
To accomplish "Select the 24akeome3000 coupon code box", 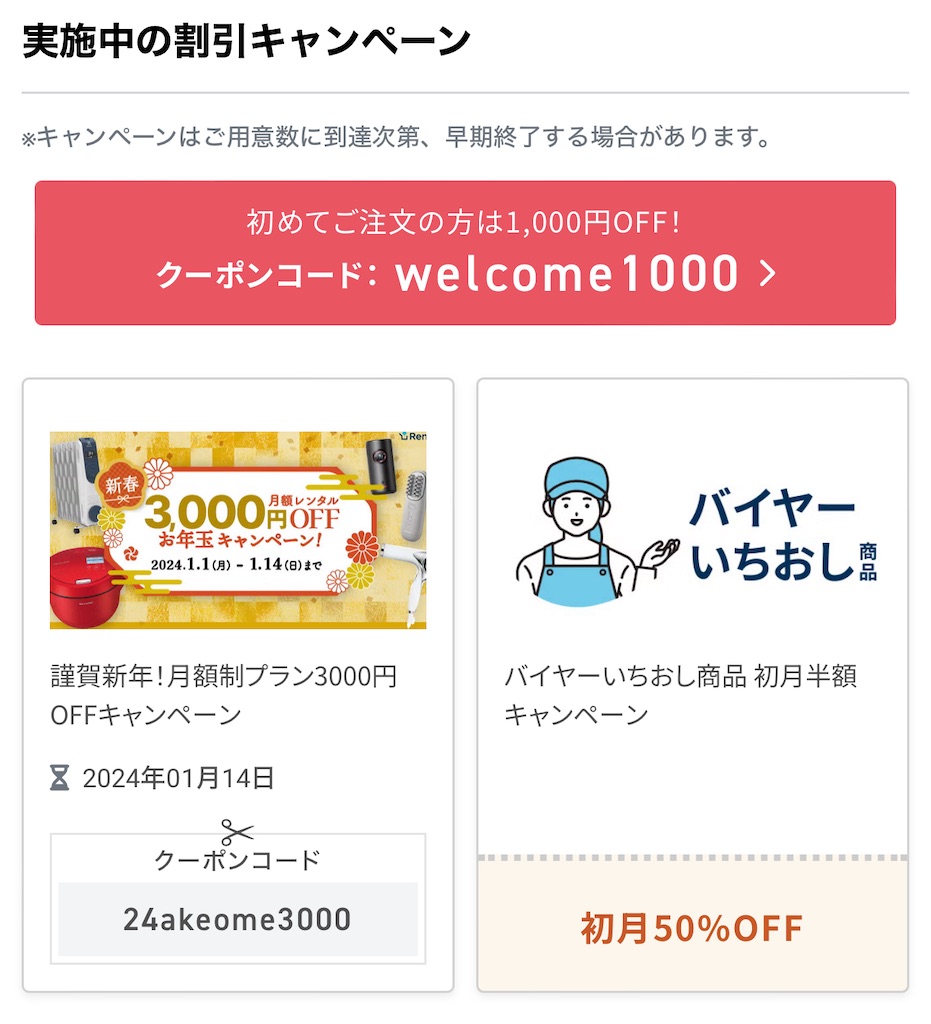I will tap(237, 919).
